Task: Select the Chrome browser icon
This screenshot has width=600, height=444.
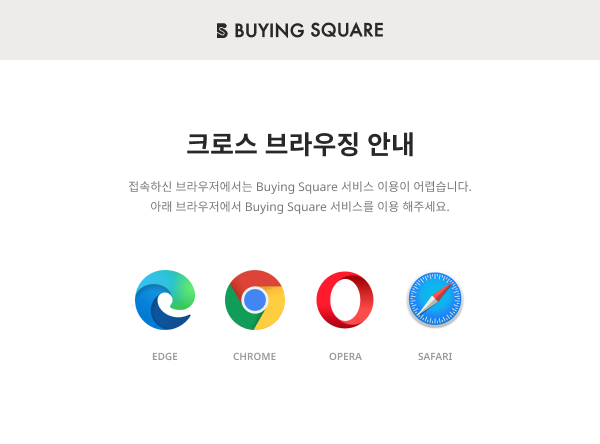Action: [x=255, y=300]
